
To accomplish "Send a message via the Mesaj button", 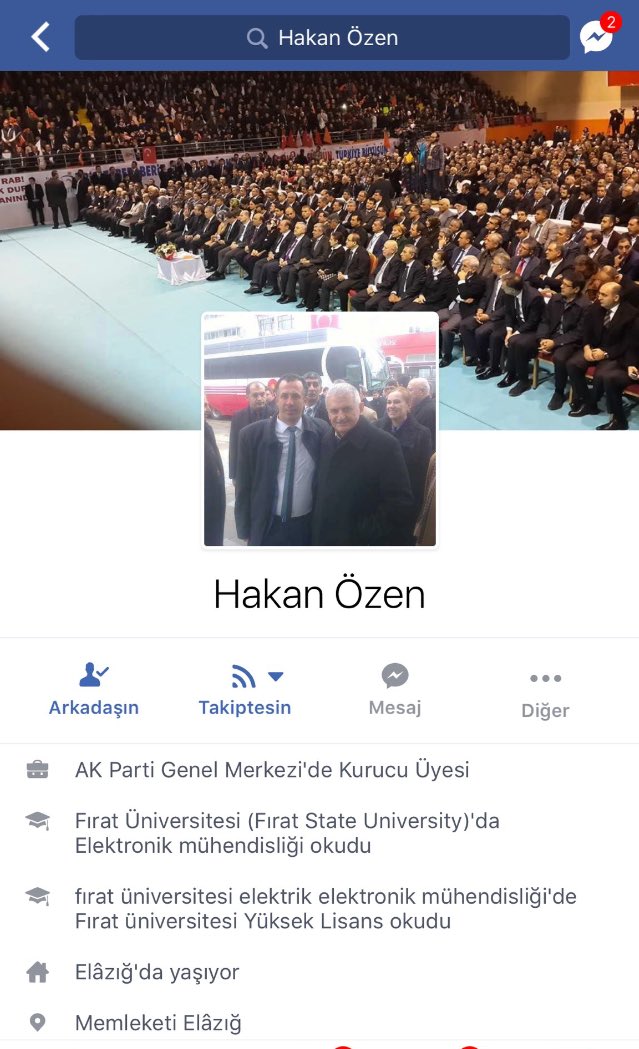I will (395, 690).
